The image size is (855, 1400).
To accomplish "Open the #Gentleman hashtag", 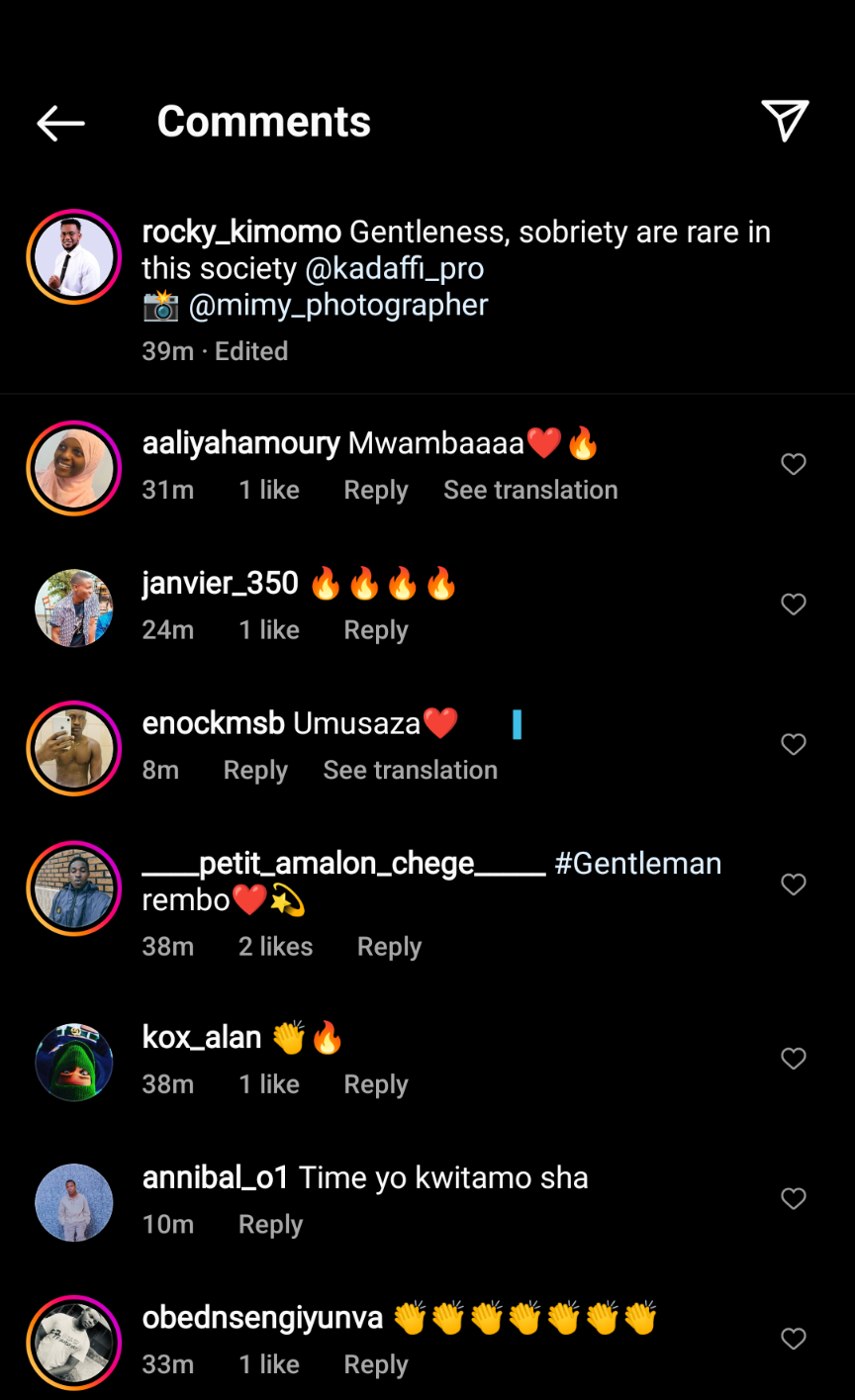I will [637, 863].
